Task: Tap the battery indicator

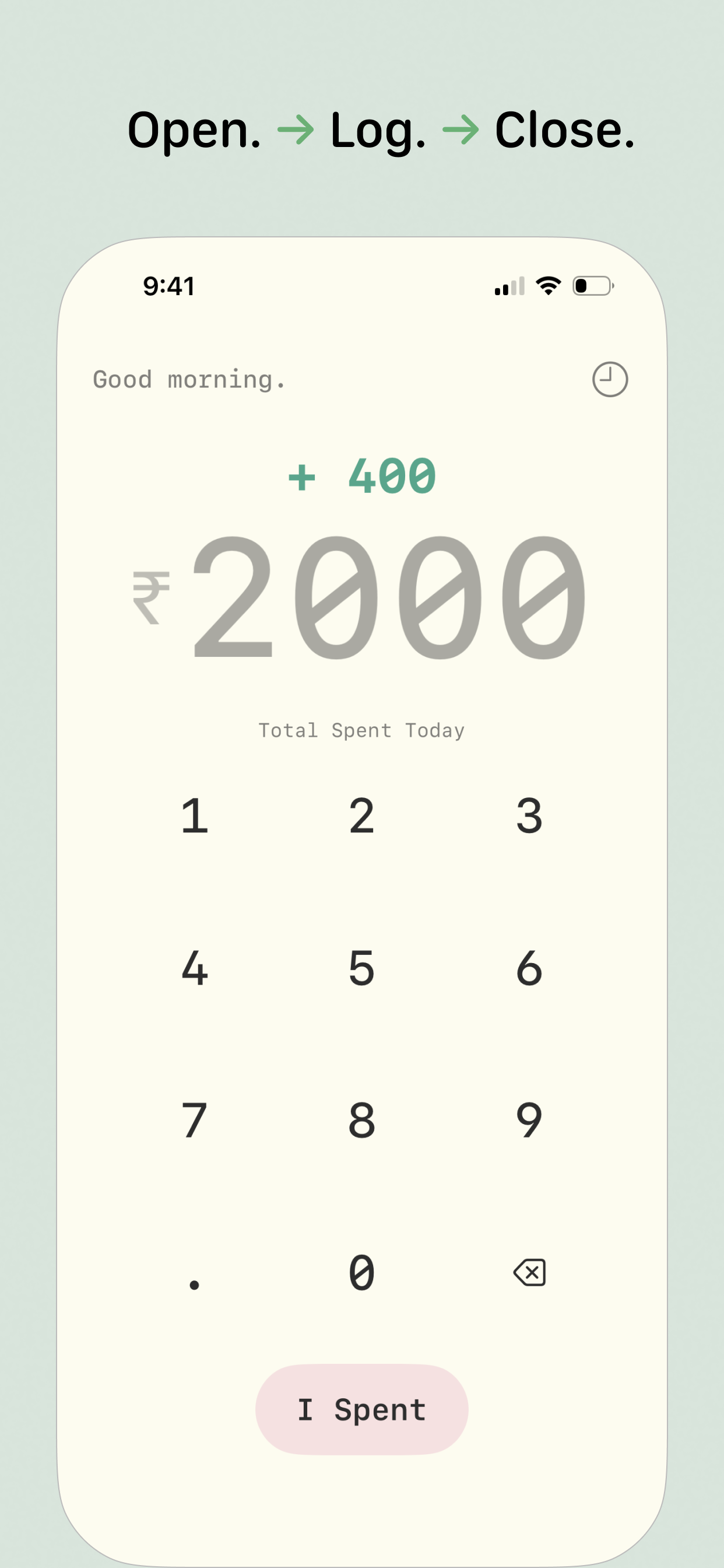Action: [x=592, y=285]
